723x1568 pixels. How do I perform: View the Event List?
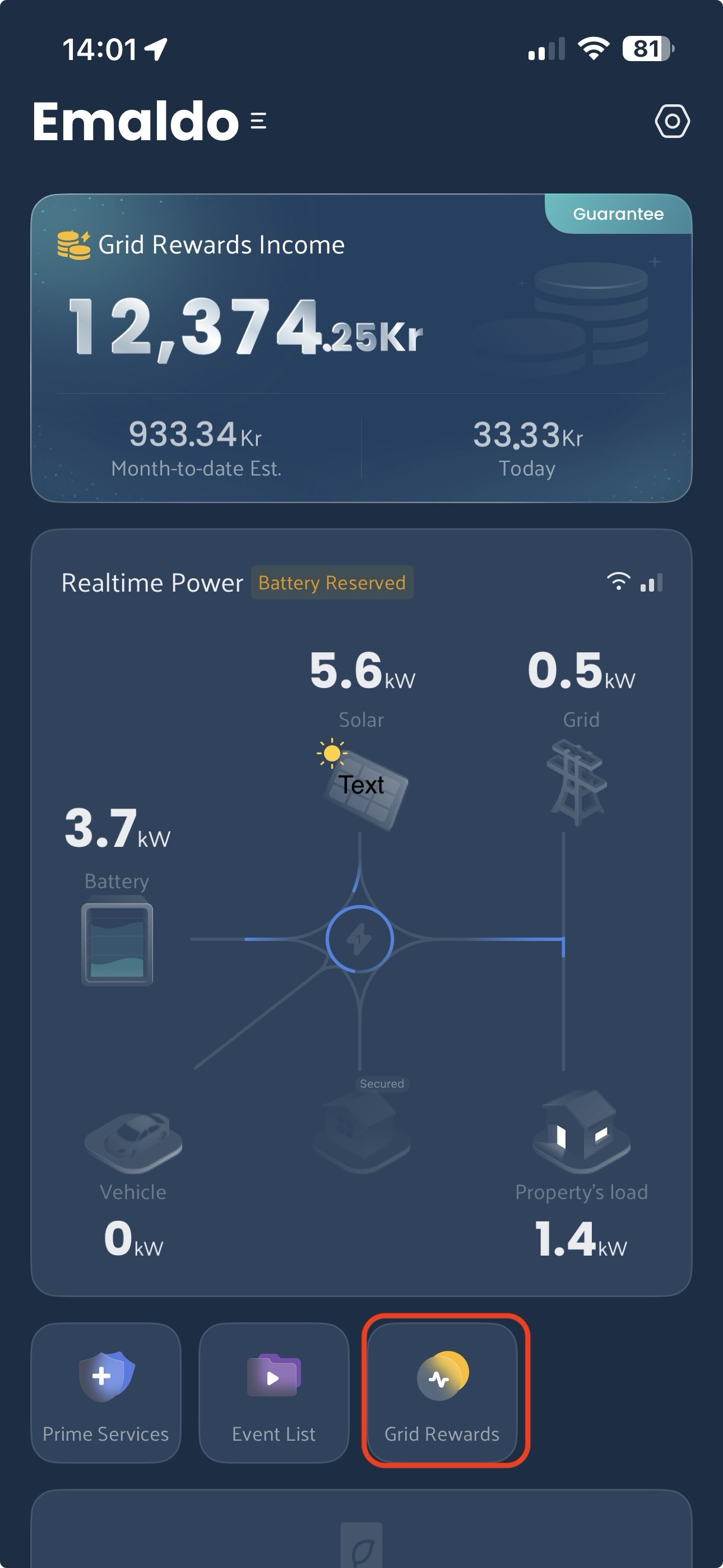274,1391
